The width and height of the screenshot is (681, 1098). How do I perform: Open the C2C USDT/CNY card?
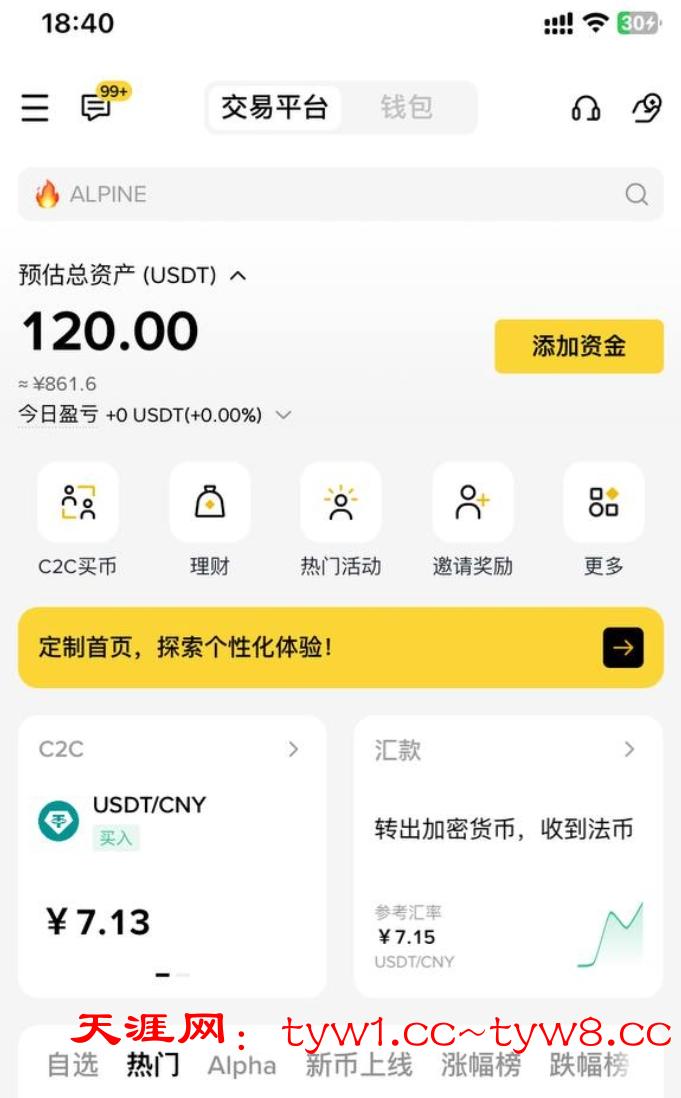click(172, 855)
